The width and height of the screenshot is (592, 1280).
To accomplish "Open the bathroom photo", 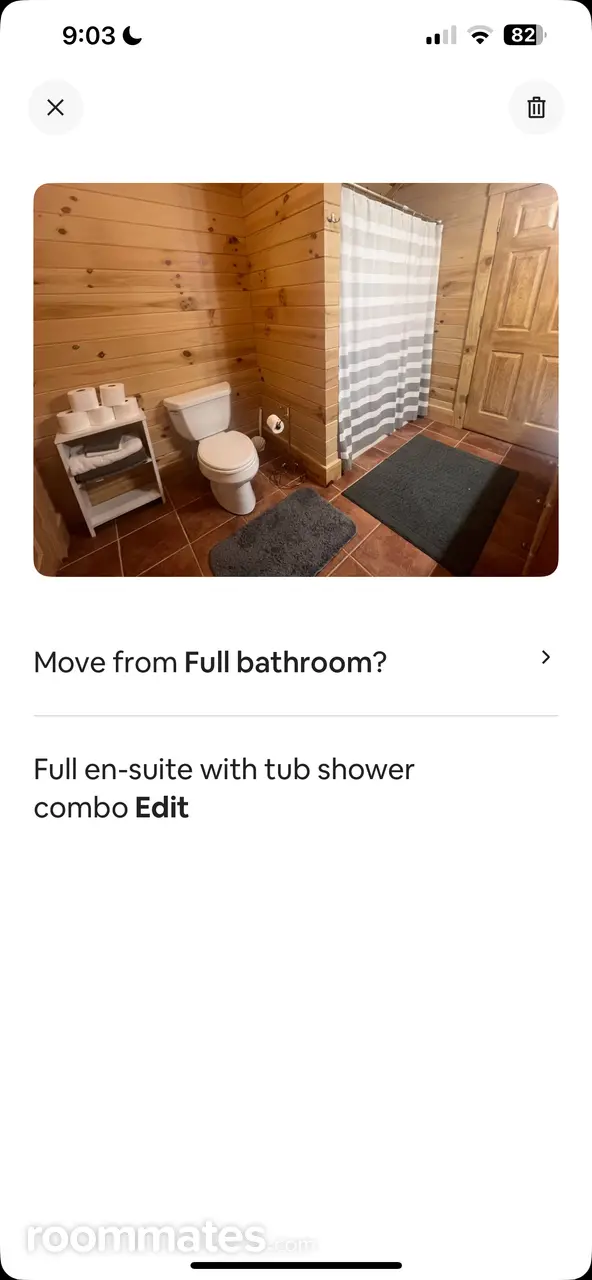I will pyautogui.click(x=296, y=380).
